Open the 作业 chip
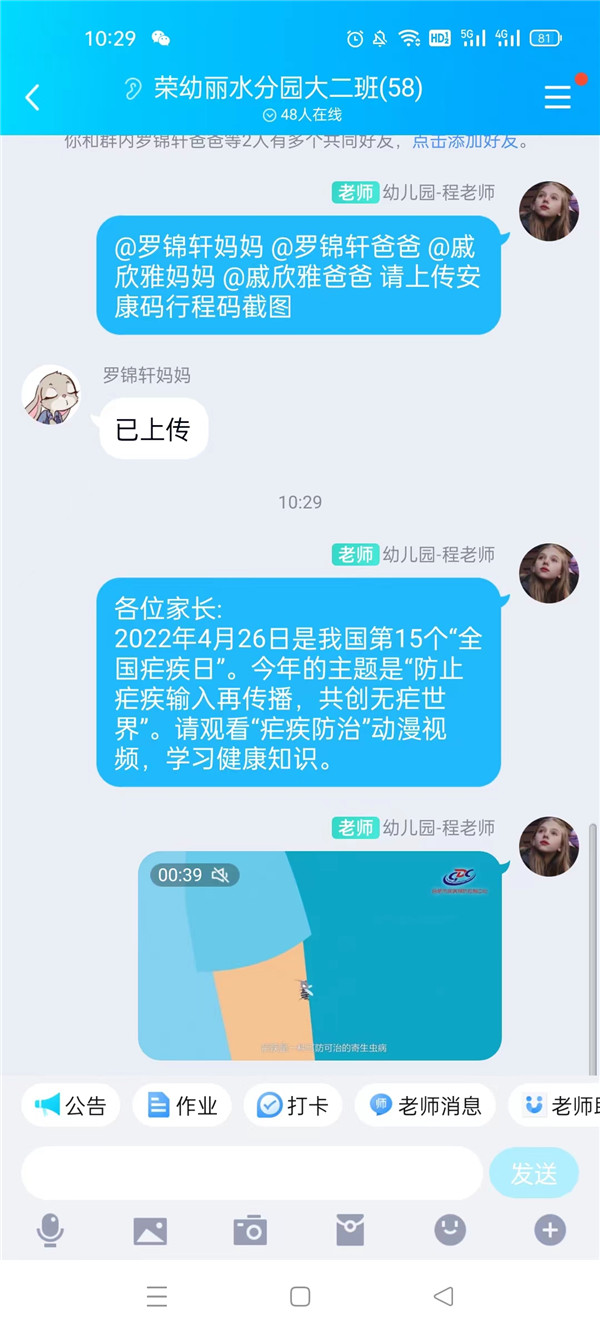 (182, 1105)
